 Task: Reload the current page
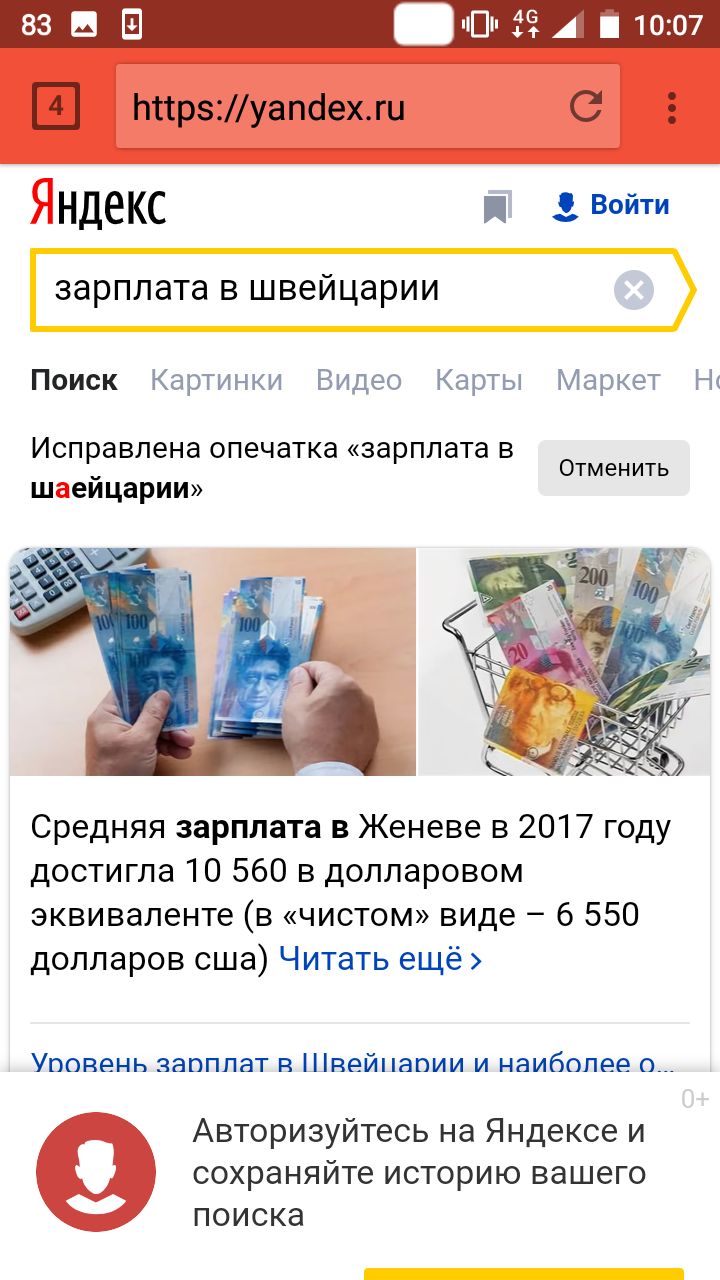[x=585, y=107]
